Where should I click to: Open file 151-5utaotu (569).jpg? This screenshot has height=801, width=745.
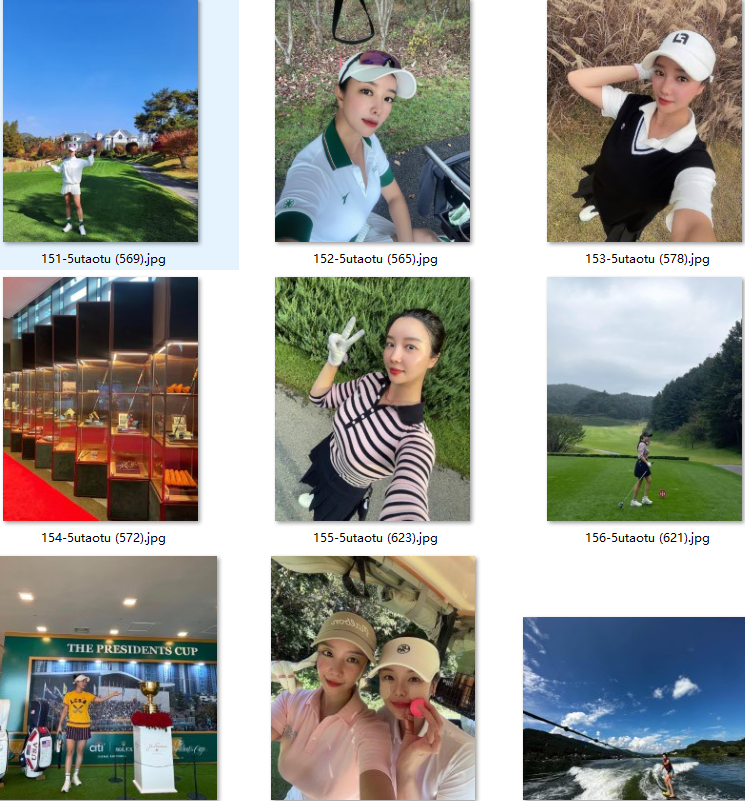point(100,121)
